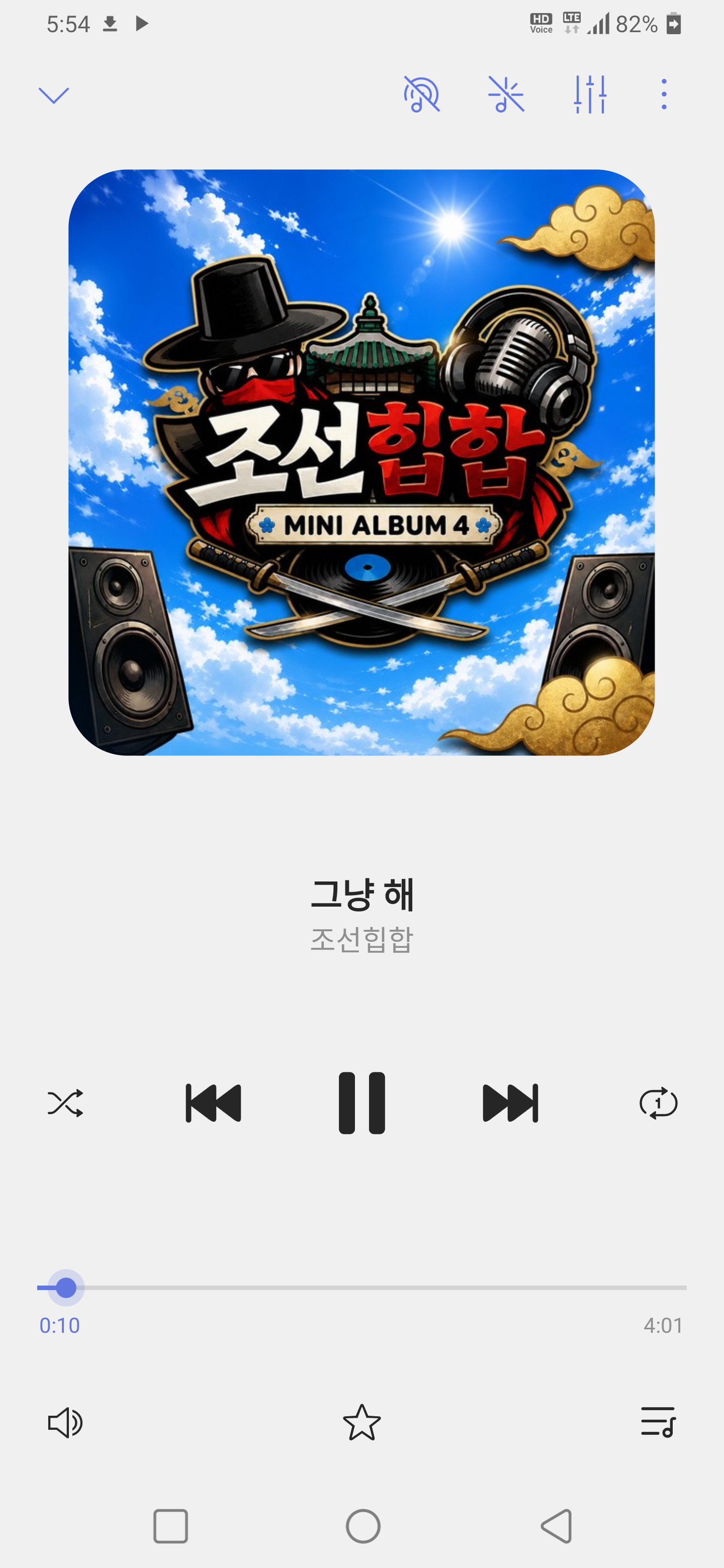
Task: Open the current playlist queue
Action: [658, 1423]
